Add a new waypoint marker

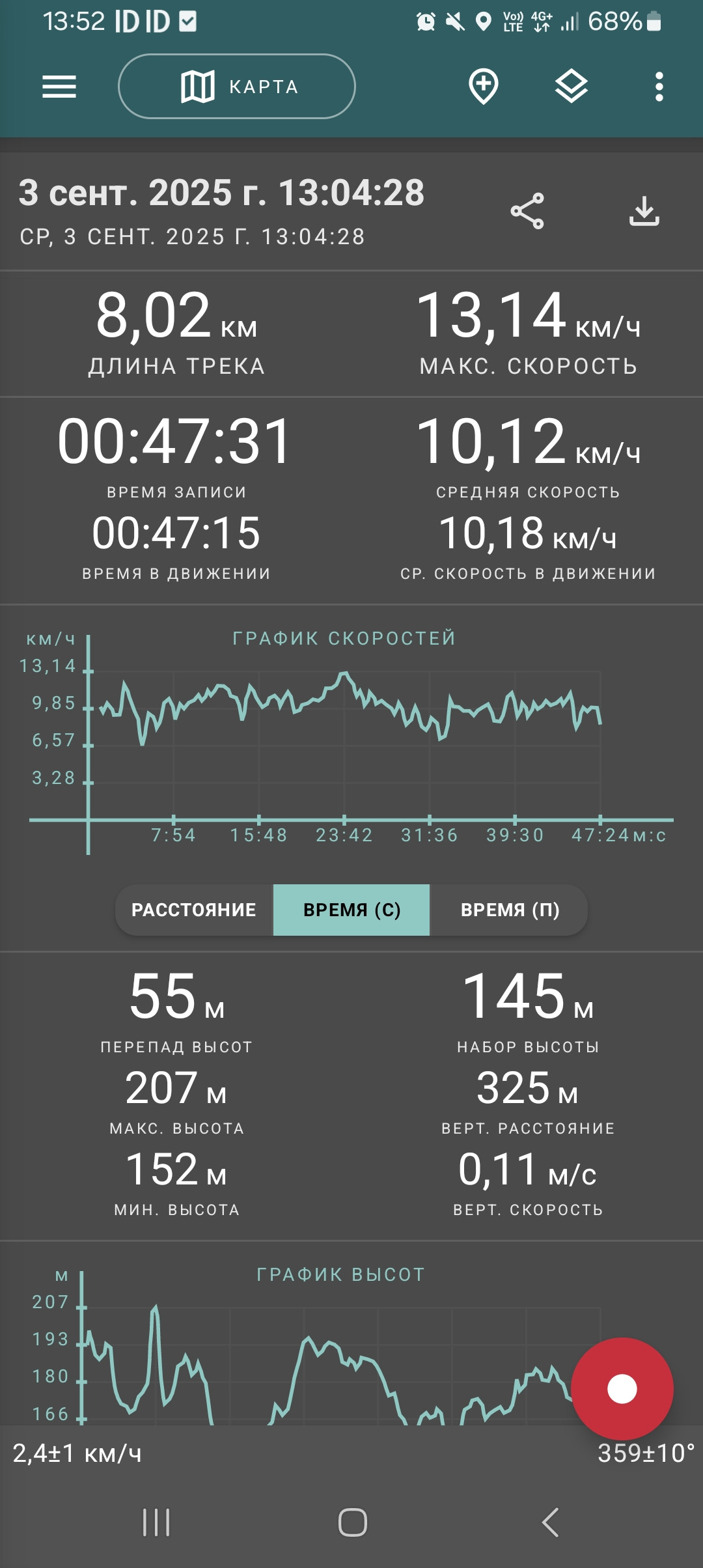click(x=484, y=87)
